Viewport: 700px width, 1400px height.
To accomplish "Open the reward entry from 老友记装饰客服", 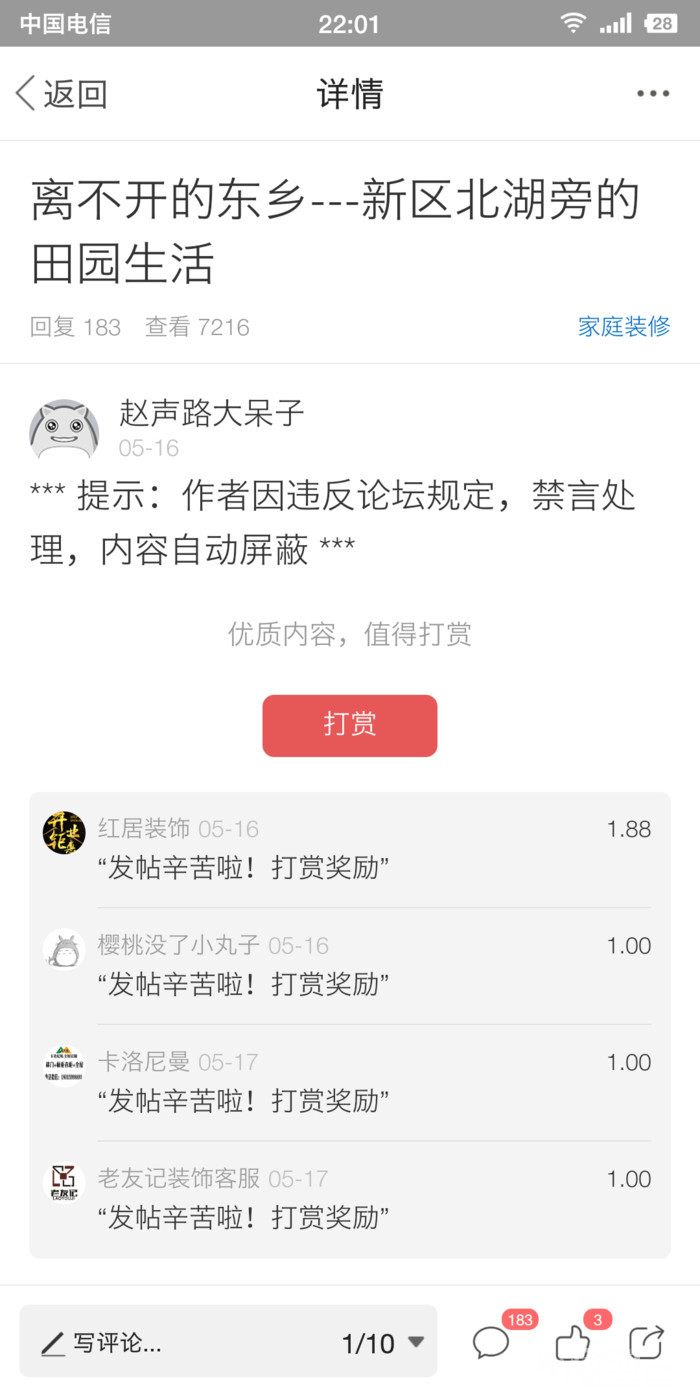I will tap(349, 1199).
